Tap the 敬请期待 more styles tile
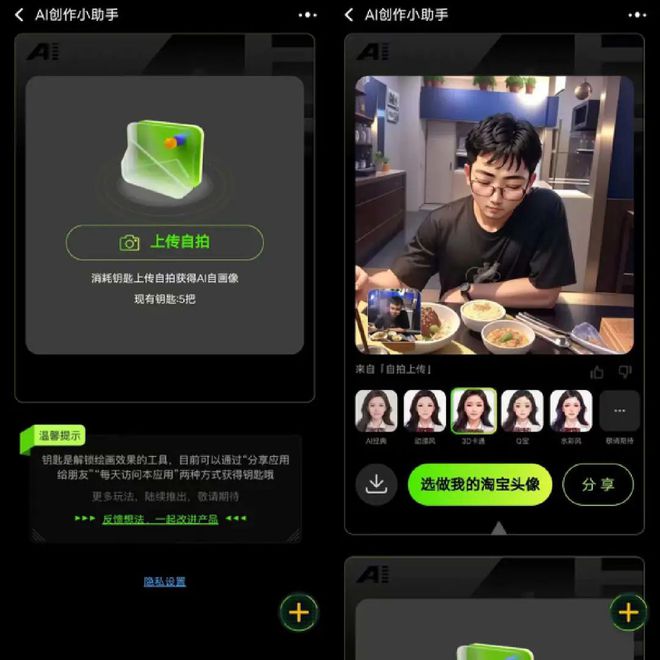Viewport: 660px width, 660px height. click(x=619, y=411)
